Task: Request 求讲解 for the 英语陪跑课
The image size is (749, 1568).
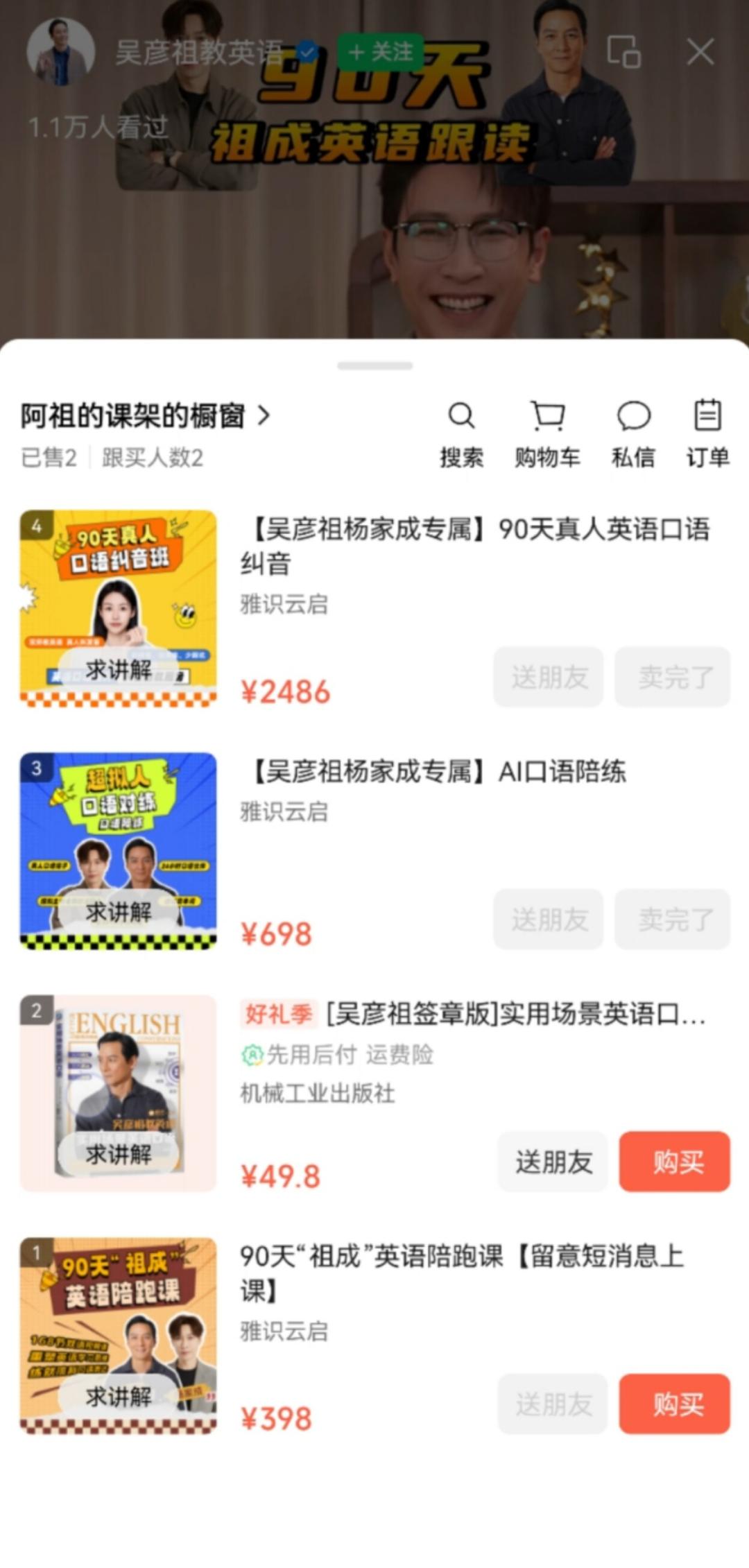Action: pos(119,1396)
